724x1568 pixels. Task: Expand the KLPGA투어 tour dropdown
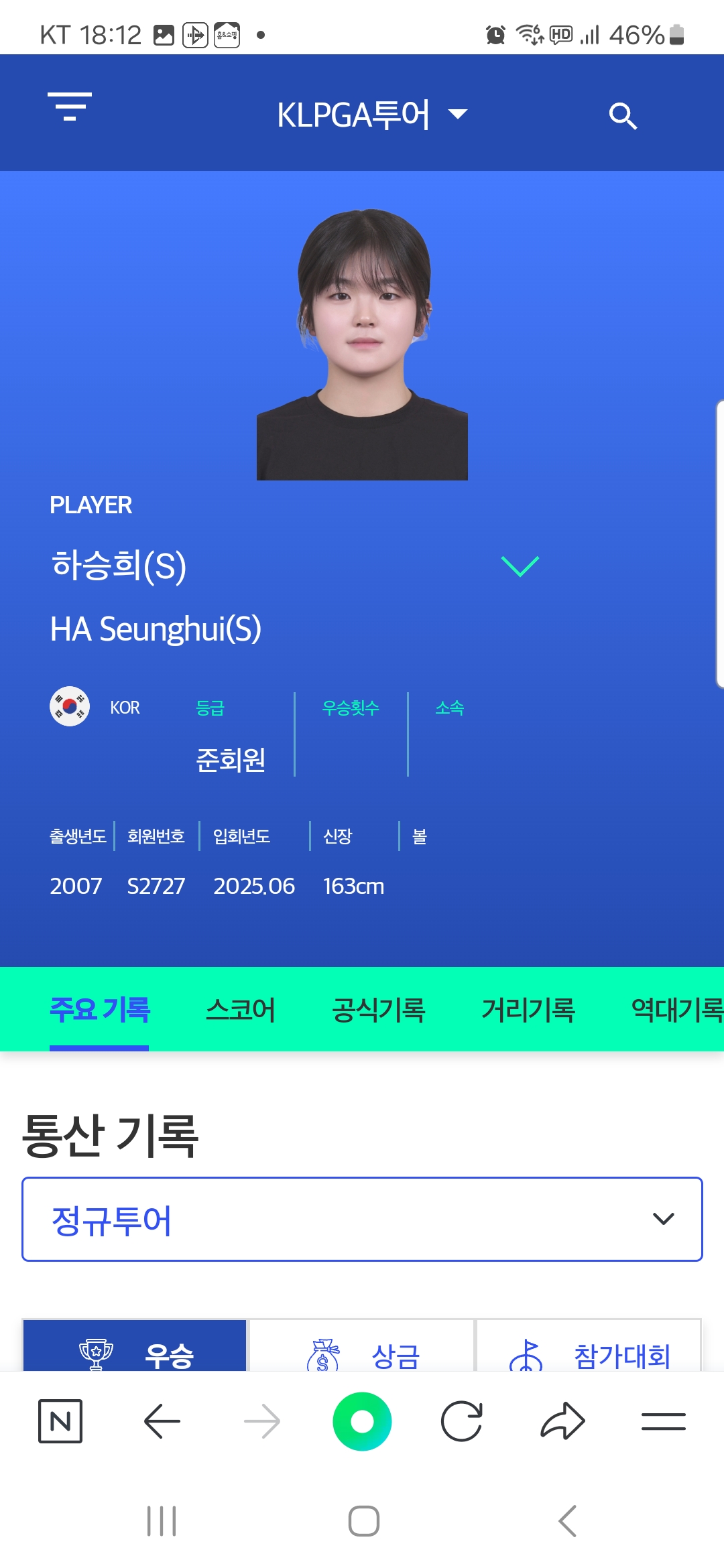click(372, 115)
